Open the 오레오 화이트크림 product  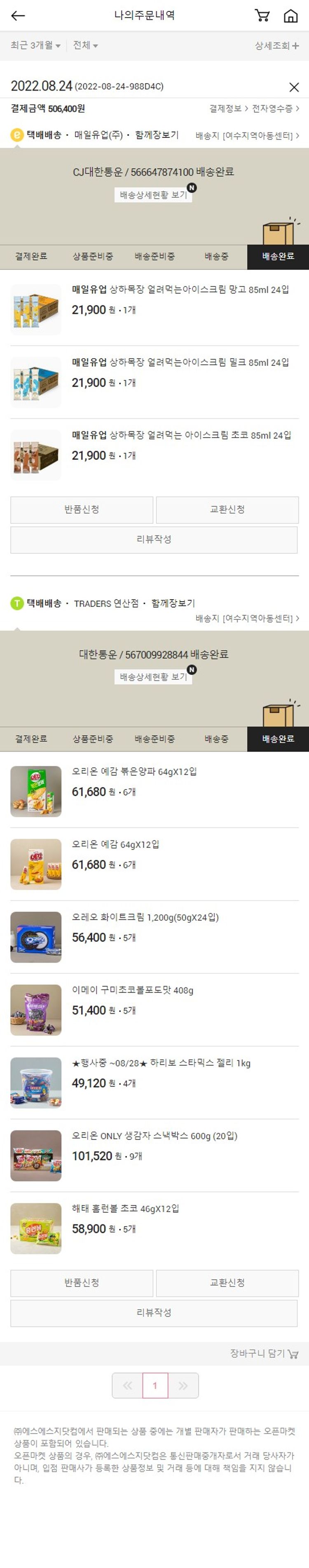(x=145, y=917)
